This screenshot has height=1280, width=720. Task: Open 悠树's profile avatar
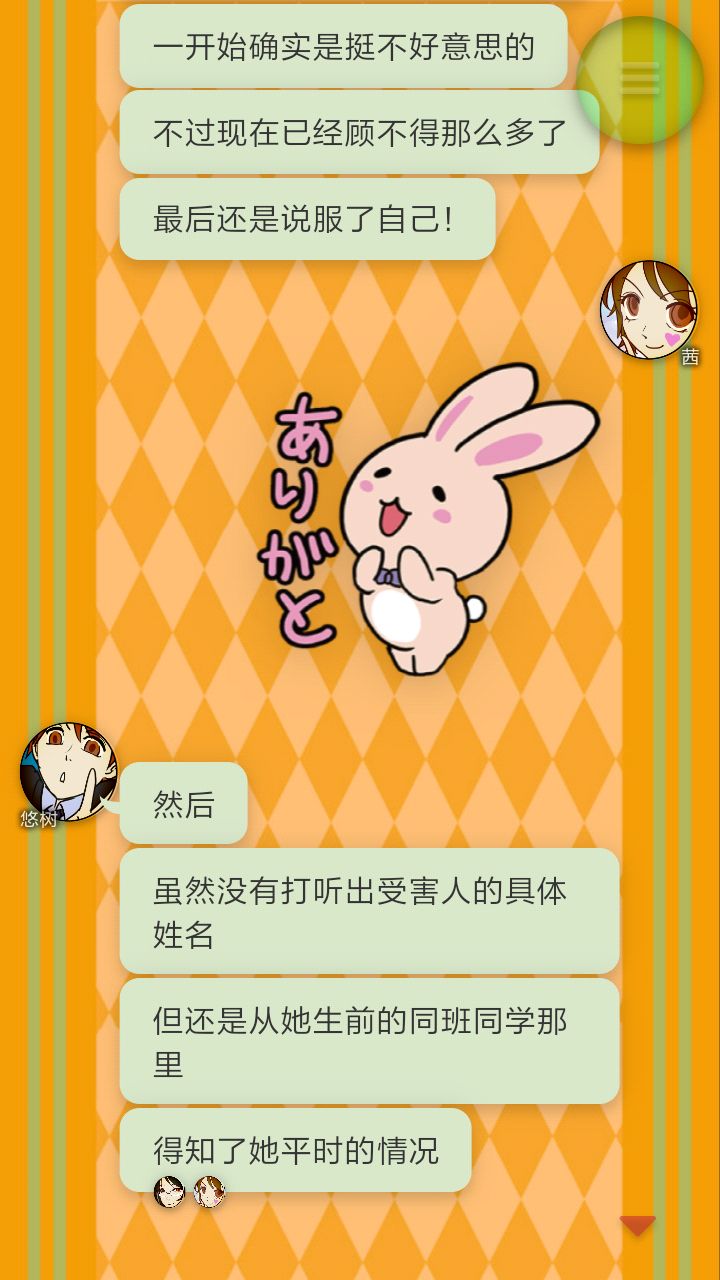(x=68, y=771)
